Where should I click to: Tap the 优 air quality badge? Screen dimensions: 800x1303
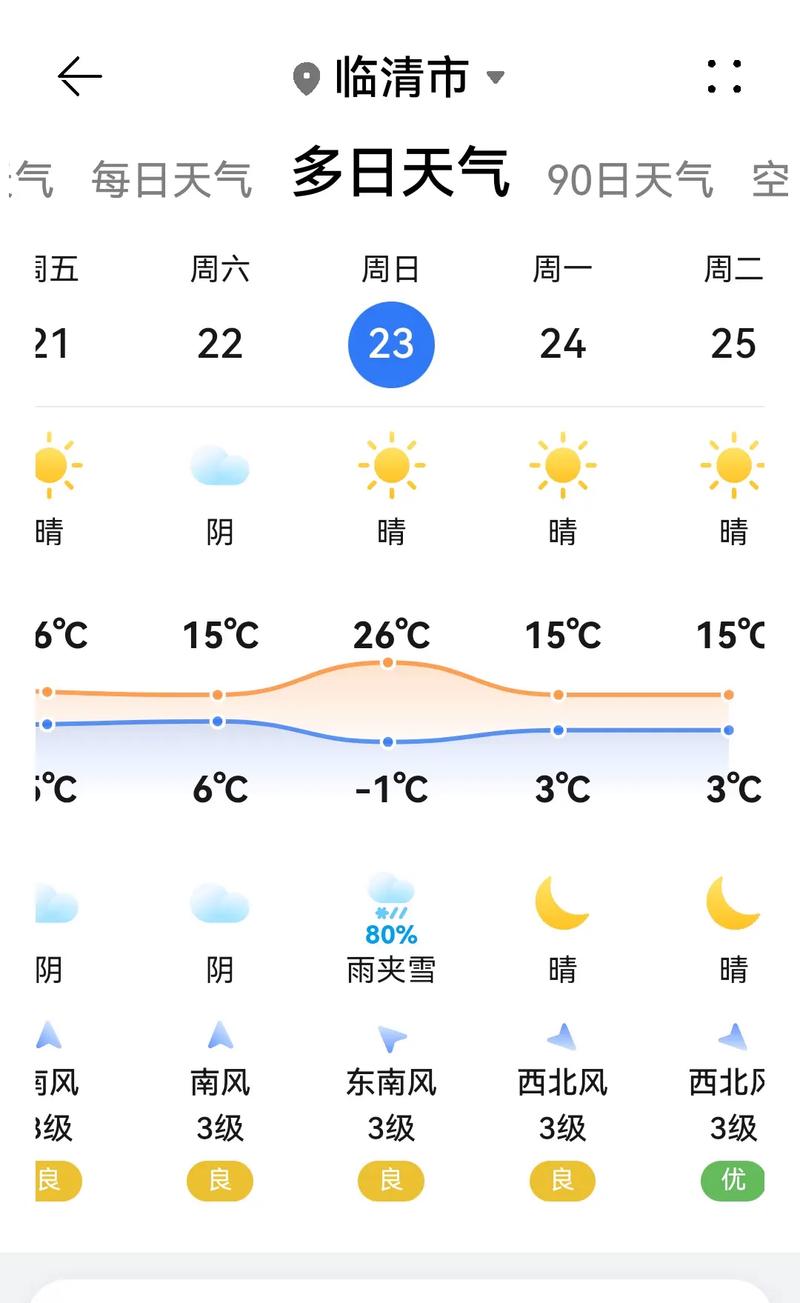(733, 1180)
